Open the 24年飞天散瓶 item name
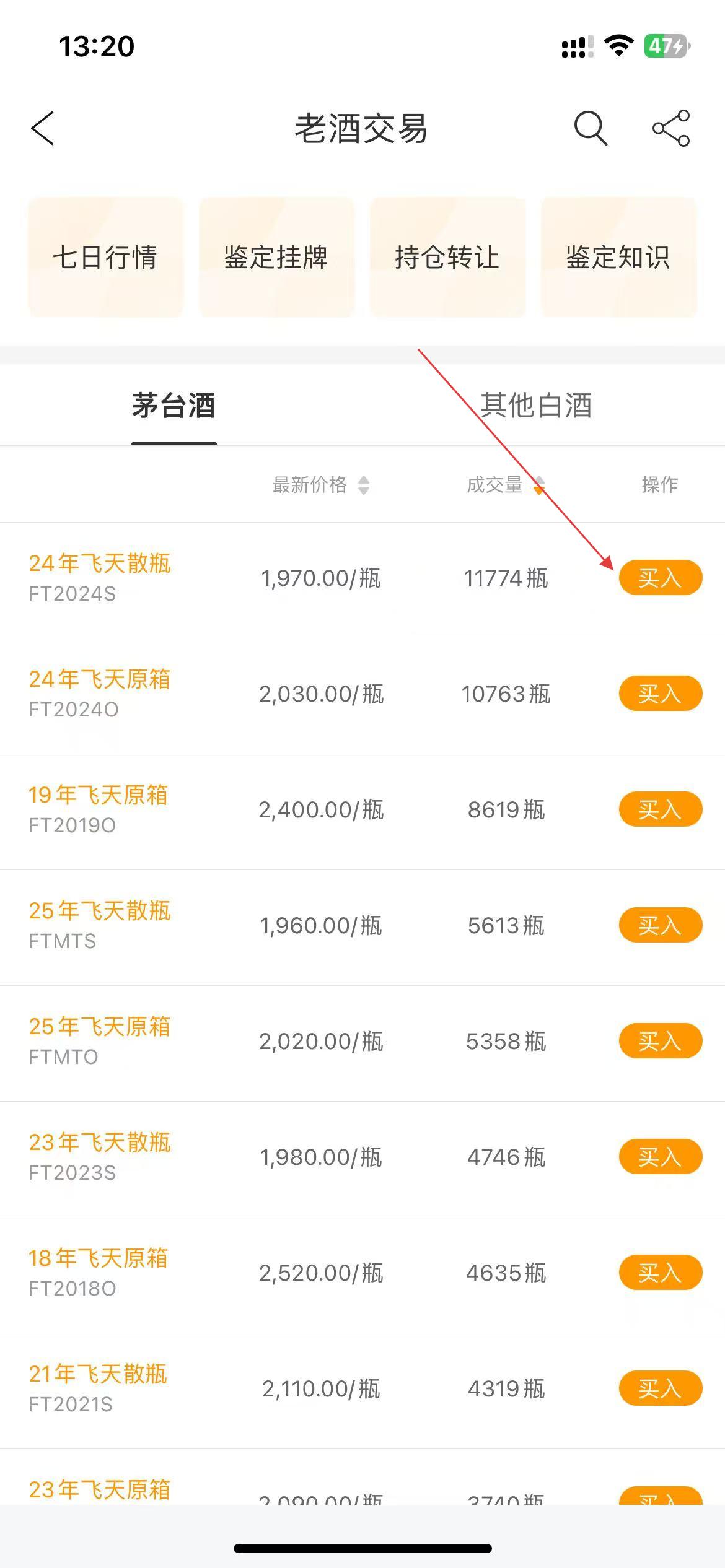 [100, 563]
